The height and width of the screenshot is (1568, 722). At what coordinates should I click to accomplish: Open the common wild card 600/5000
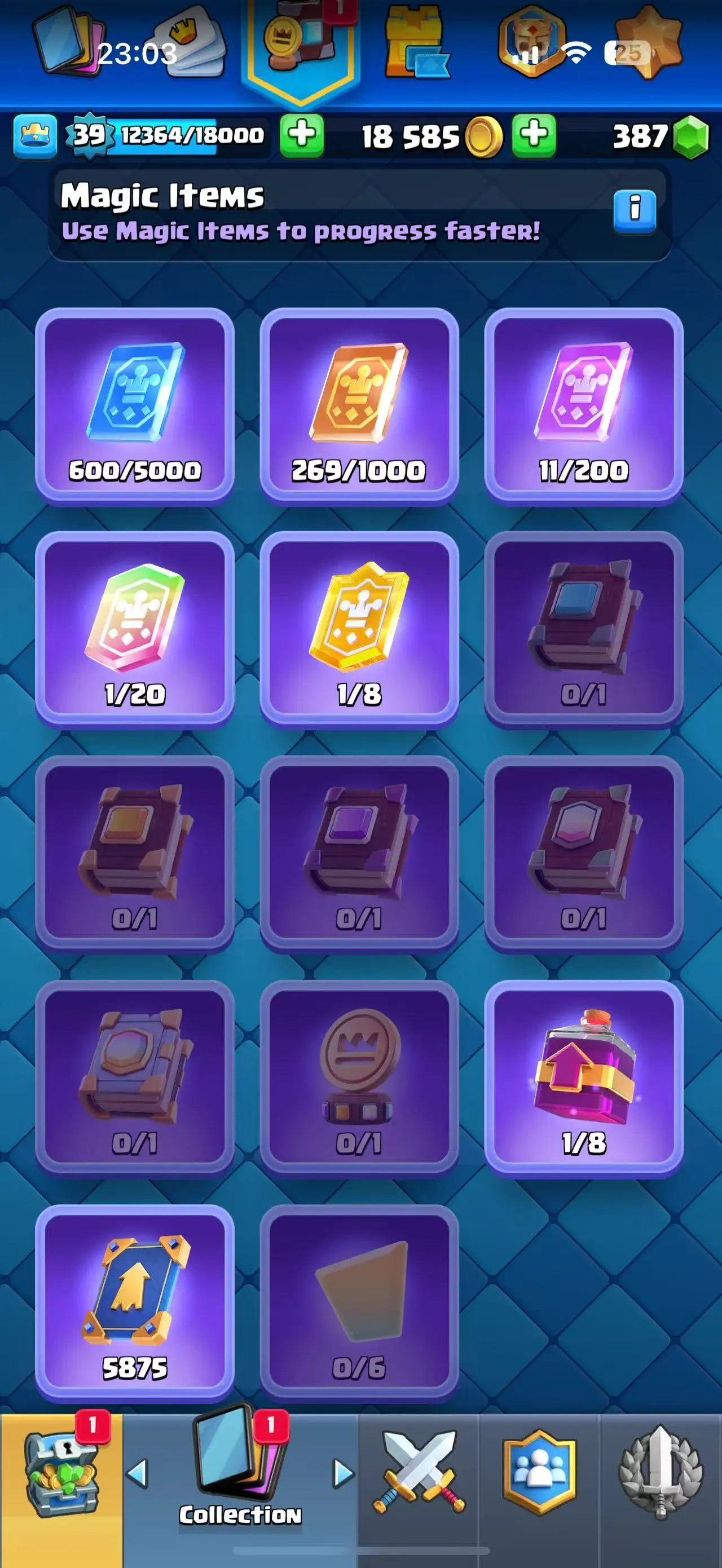click(x=135, y=406)
